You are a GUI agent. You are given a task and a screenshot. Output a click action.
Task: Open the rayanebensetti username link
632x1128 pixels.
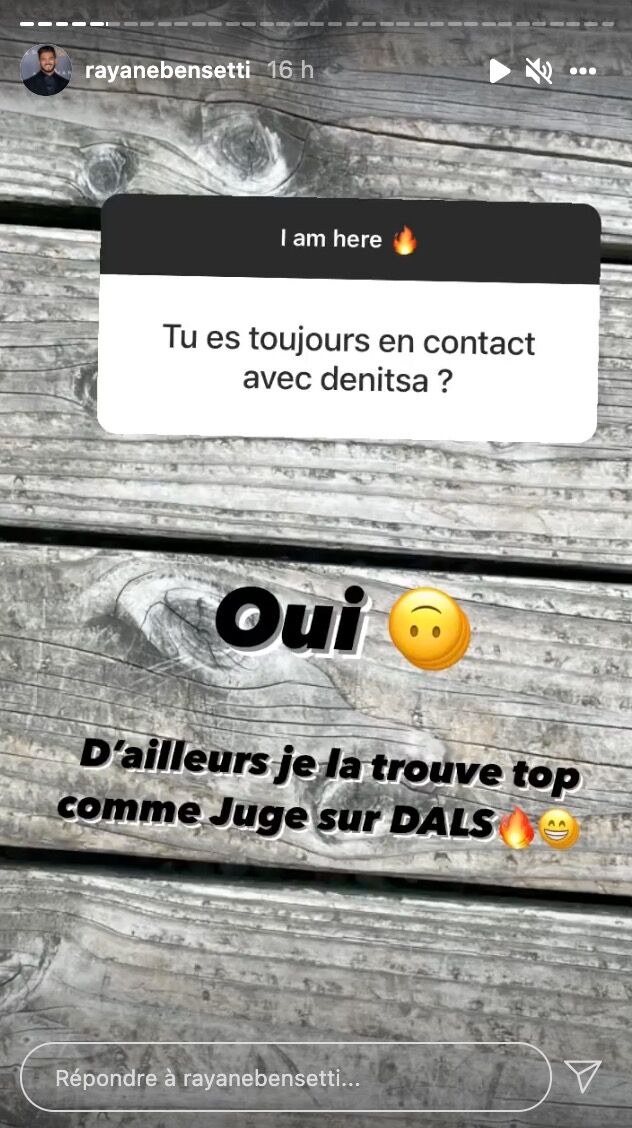[x=167, y=71]
